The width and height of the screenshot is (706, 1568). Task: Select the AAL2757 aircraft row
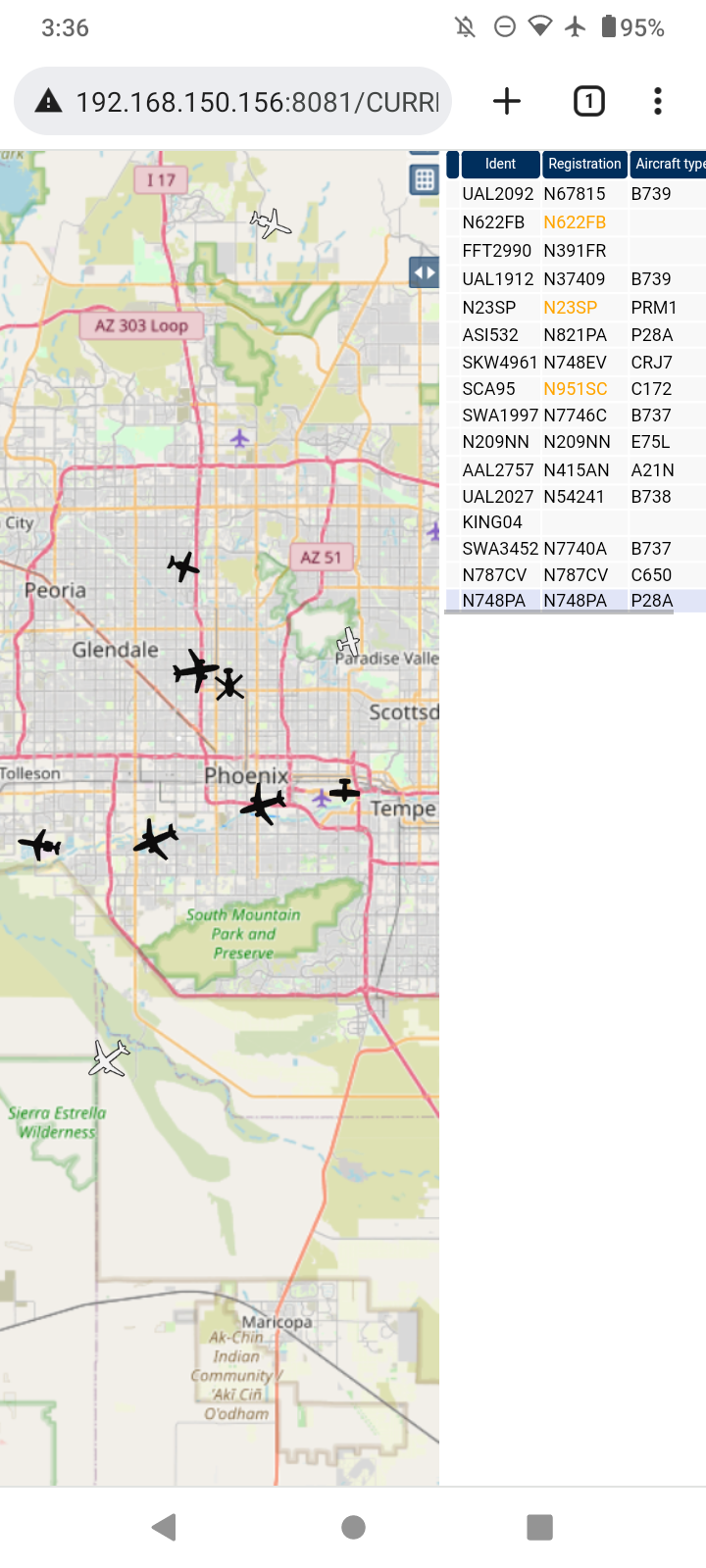pyautogui.click(x=577, y=470)
